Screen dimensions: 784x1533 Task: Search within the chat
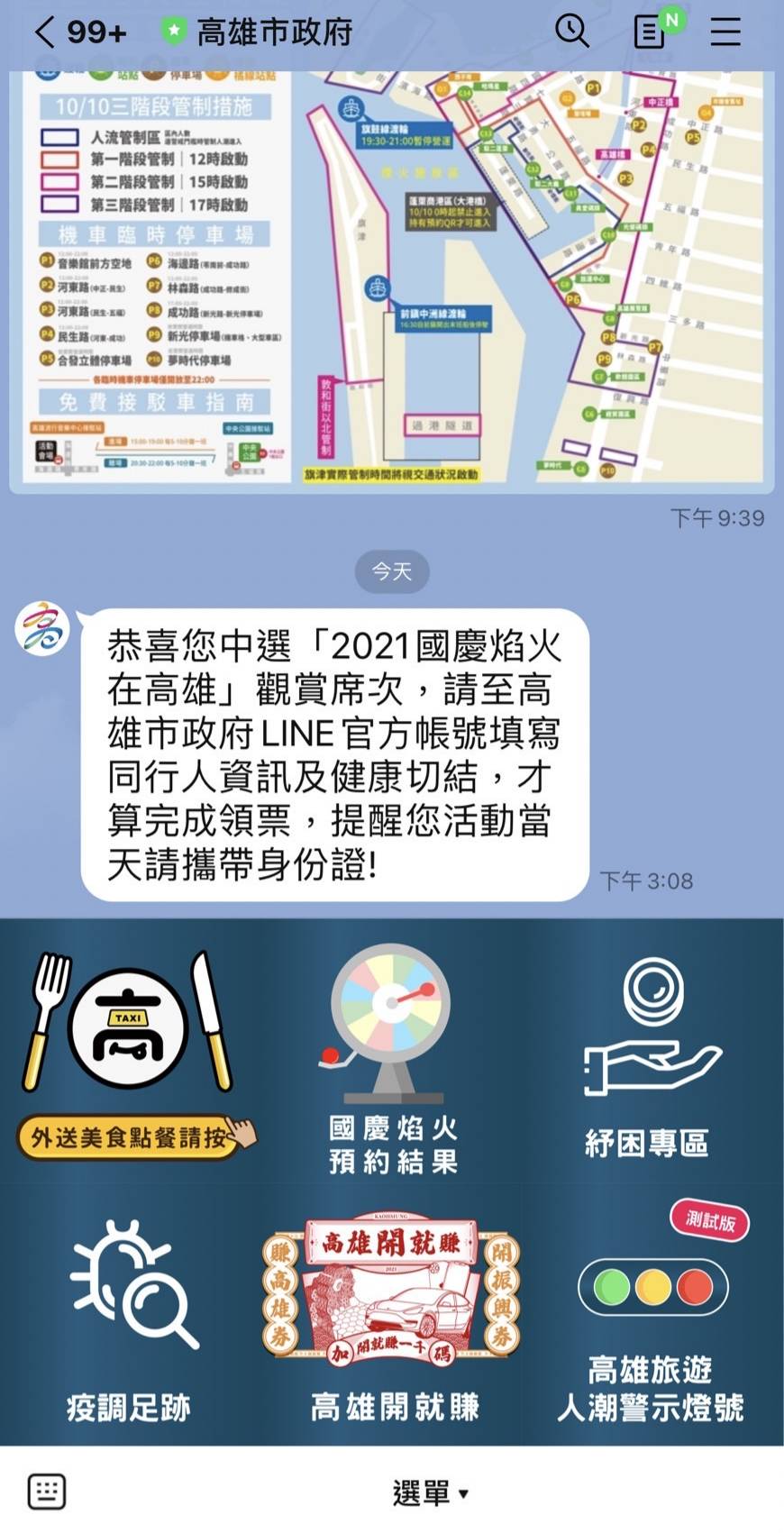tap(571, 32)
